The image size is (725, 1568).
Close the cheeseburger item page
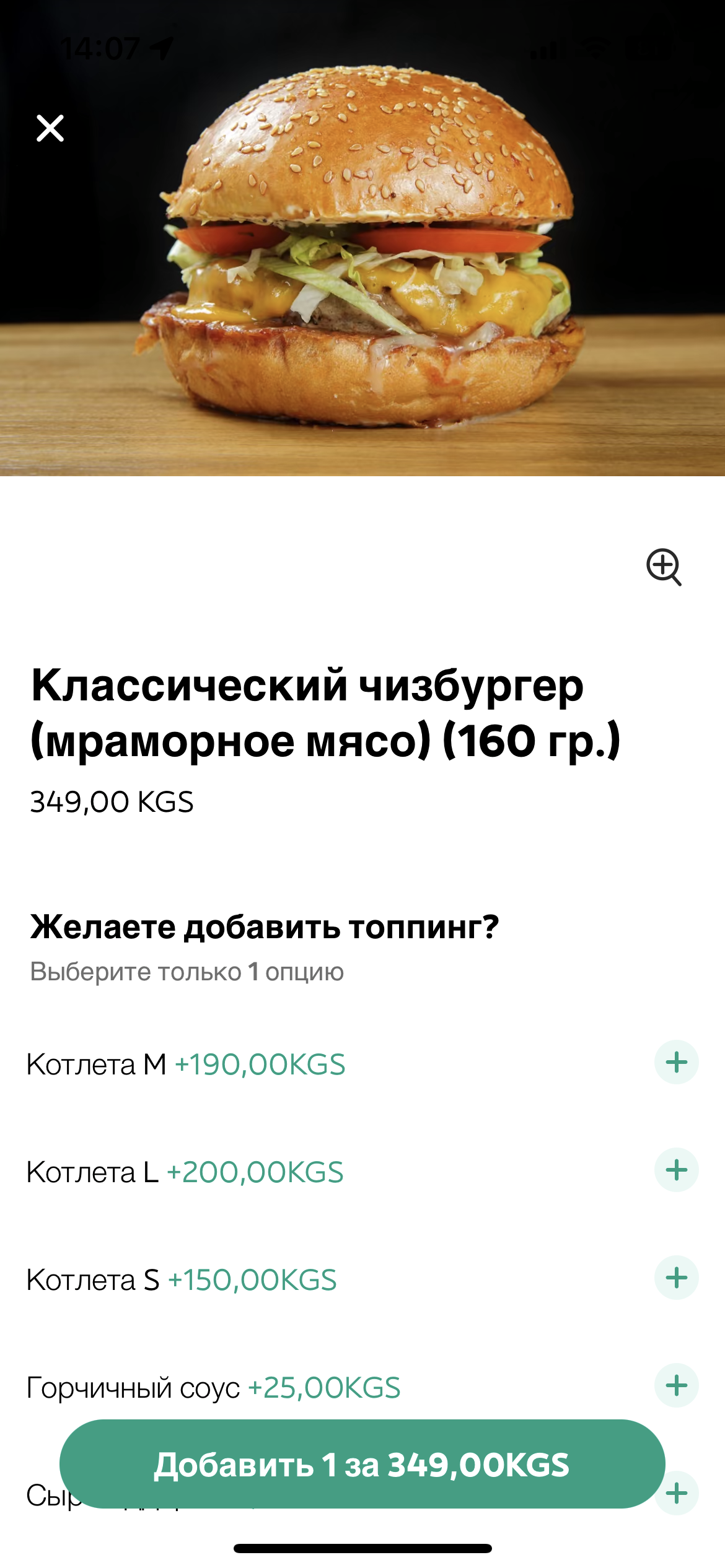coord(50,128)
